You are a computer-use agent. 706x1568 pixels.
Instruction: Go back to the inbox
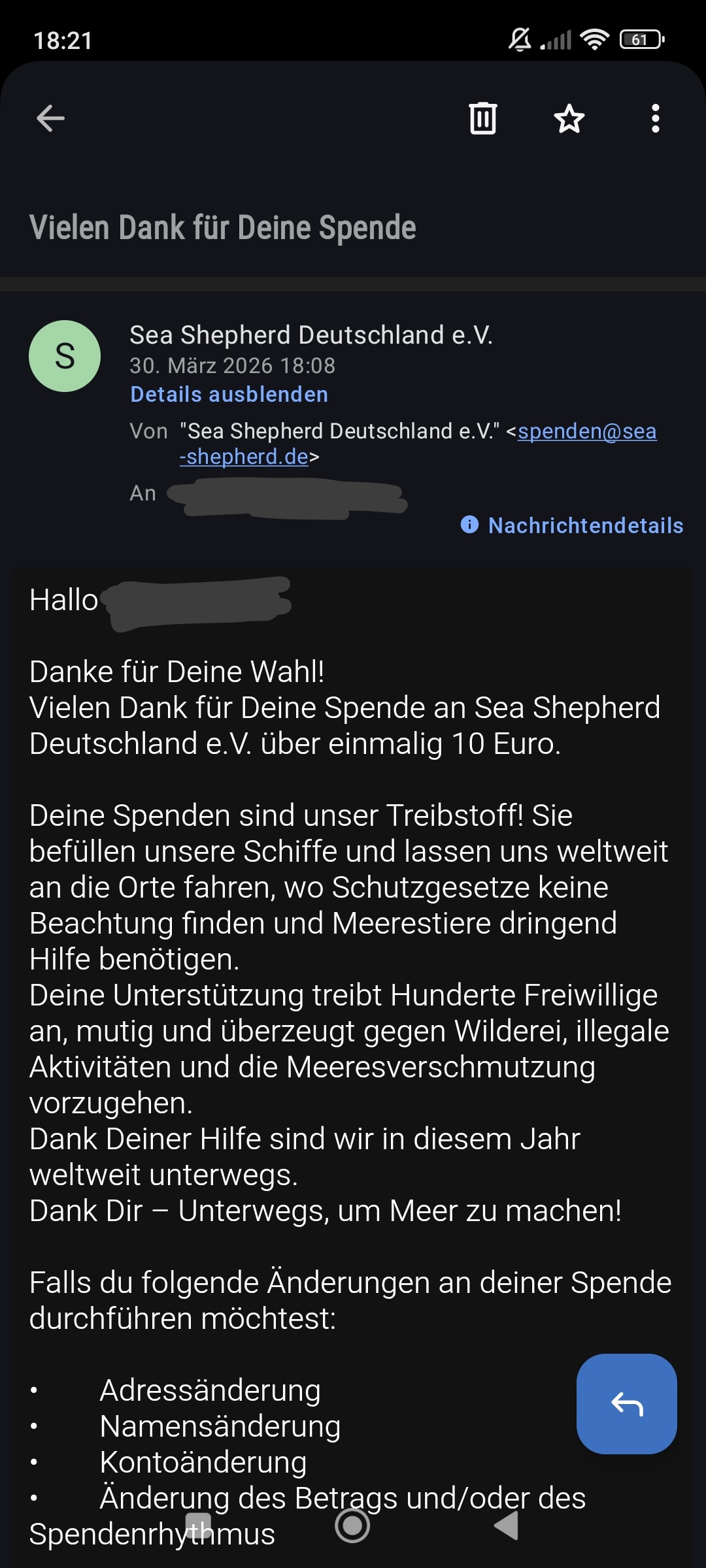[50, 118]
